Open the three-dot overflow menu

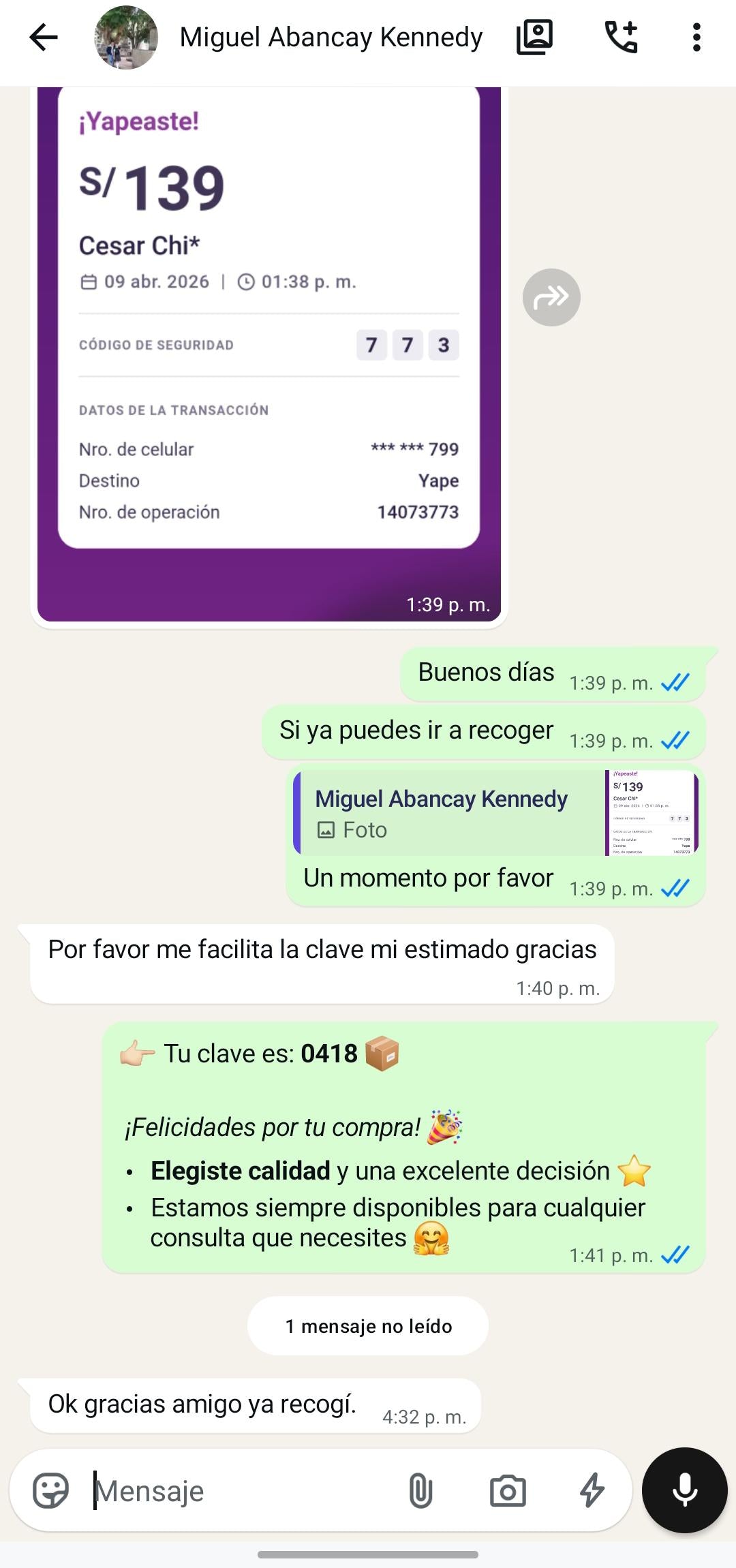coord(696,37)
